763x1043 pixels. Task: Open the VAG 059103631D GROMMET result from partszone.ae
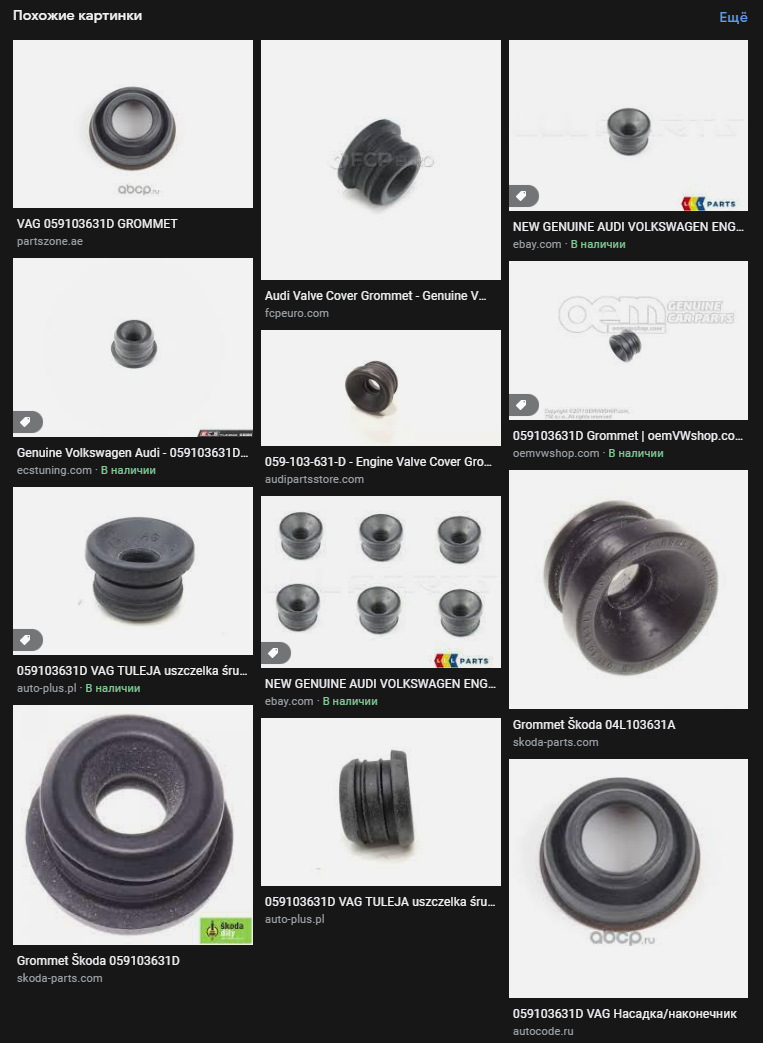click(133, 124)
